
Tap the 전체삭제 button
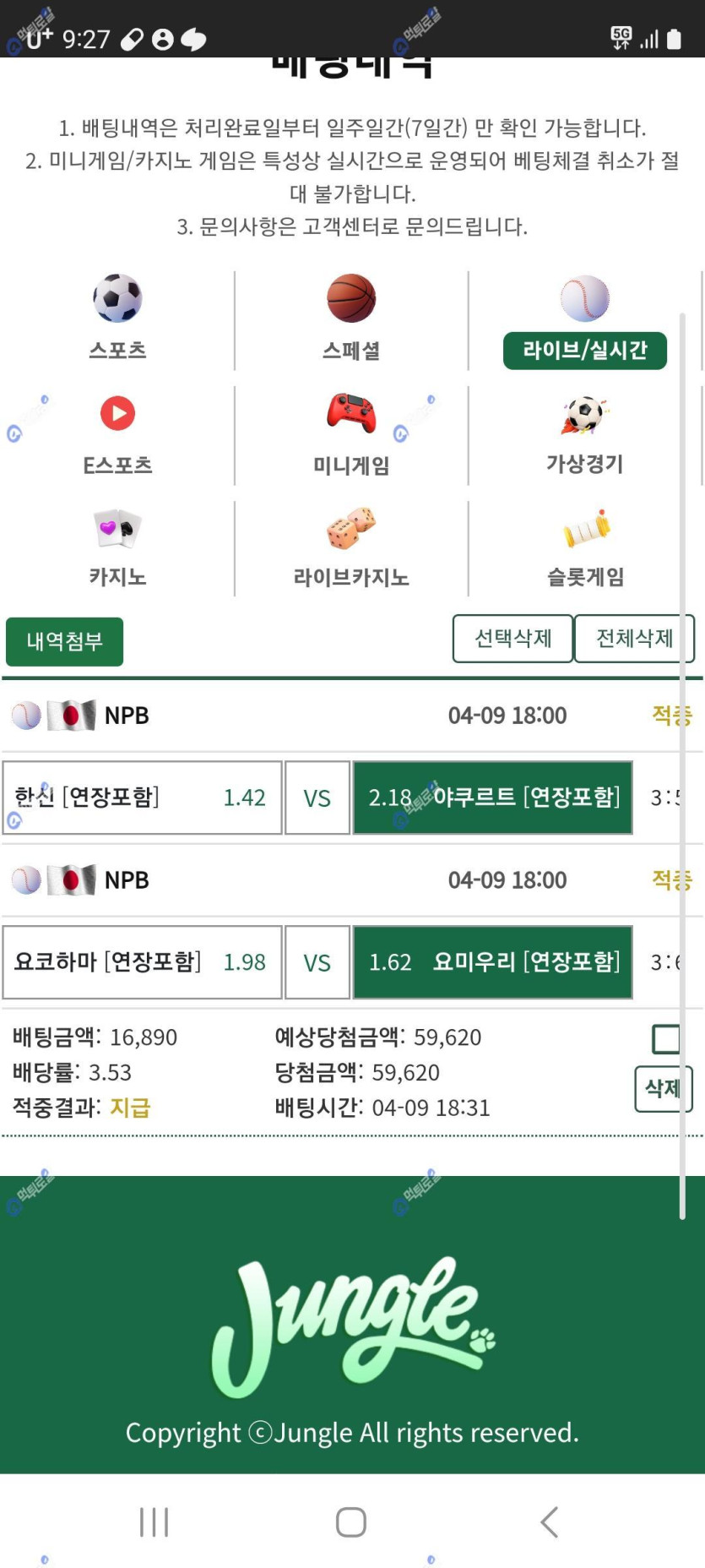[634, 638]
